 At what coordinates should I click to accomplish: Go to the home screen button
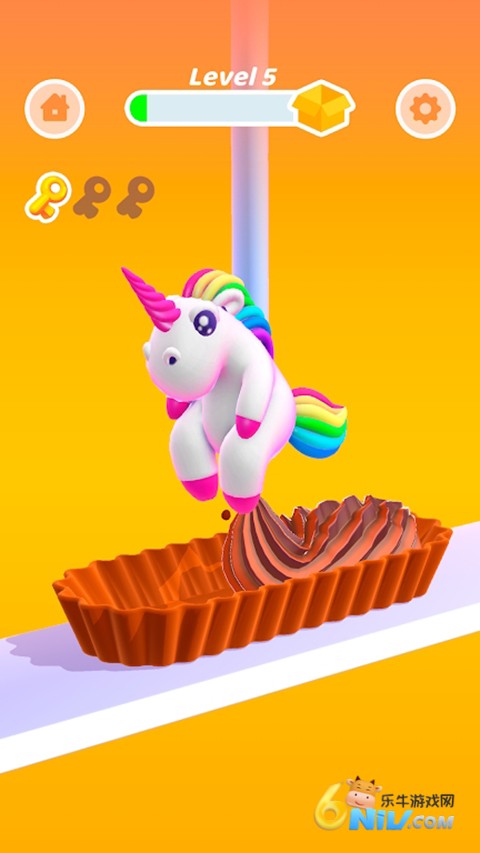point(54,108)
